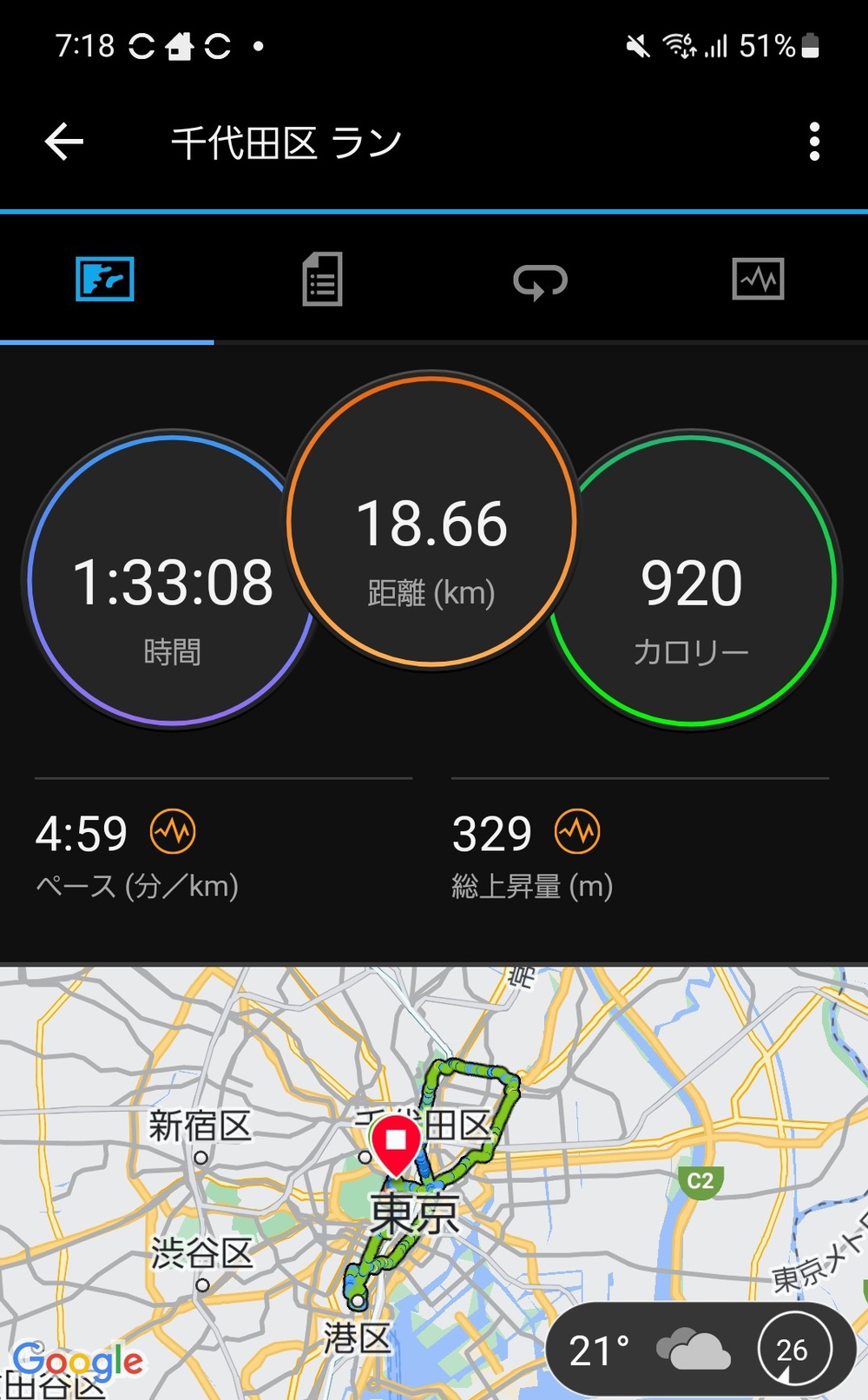The image size is (868, 1400).
Task: Switch to the stats details tab
Action: (x=322, y=280)
